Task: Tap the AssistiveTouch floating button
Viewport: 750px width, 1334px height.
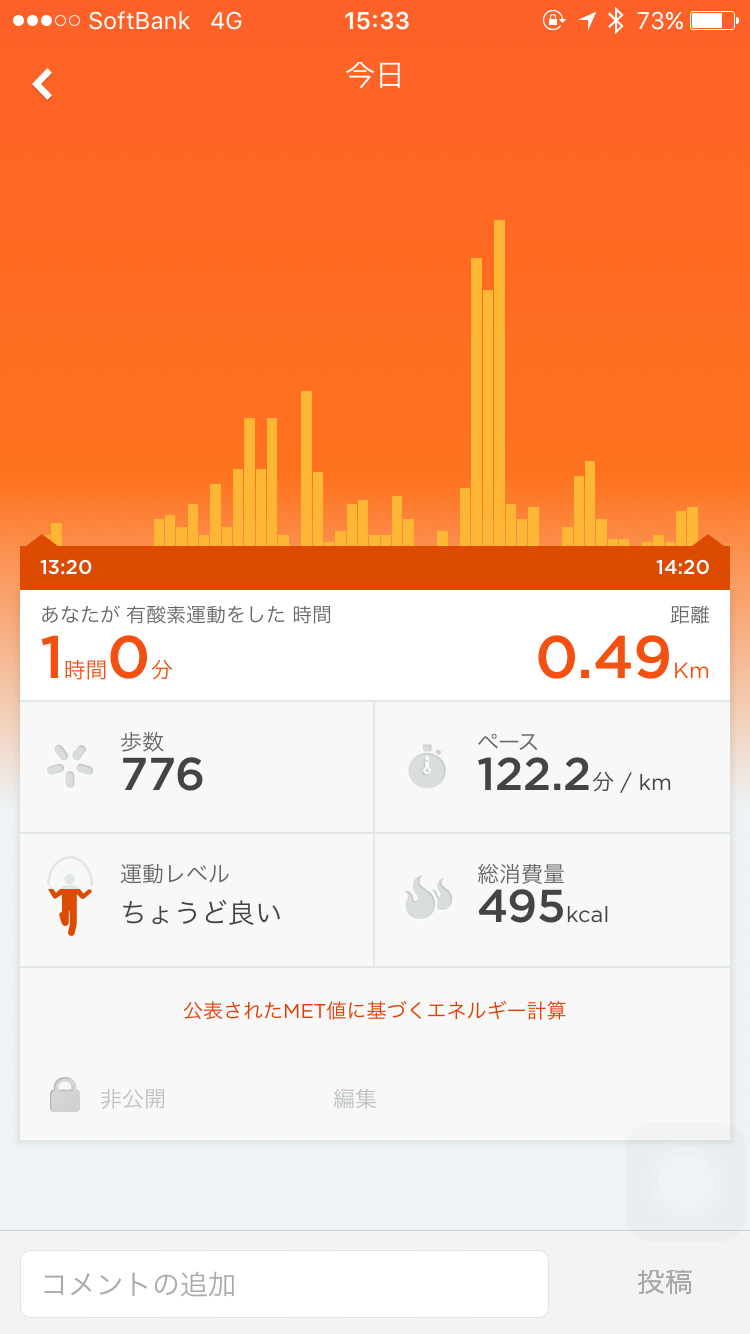Action: tap(686, 1182)
